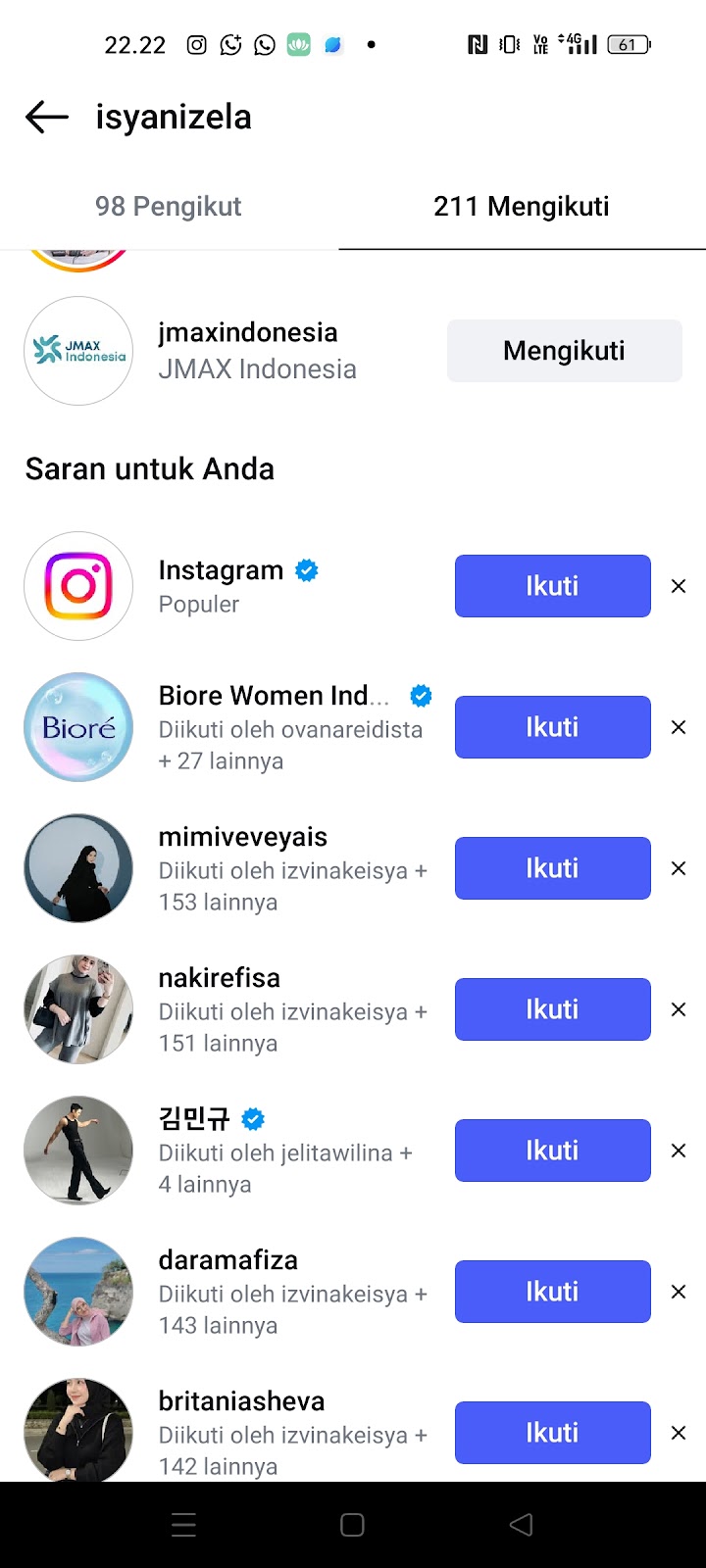Screen dimensions: 706x1568
Task: Dismiss the Instagram suggestion
Action: (679, 586)
